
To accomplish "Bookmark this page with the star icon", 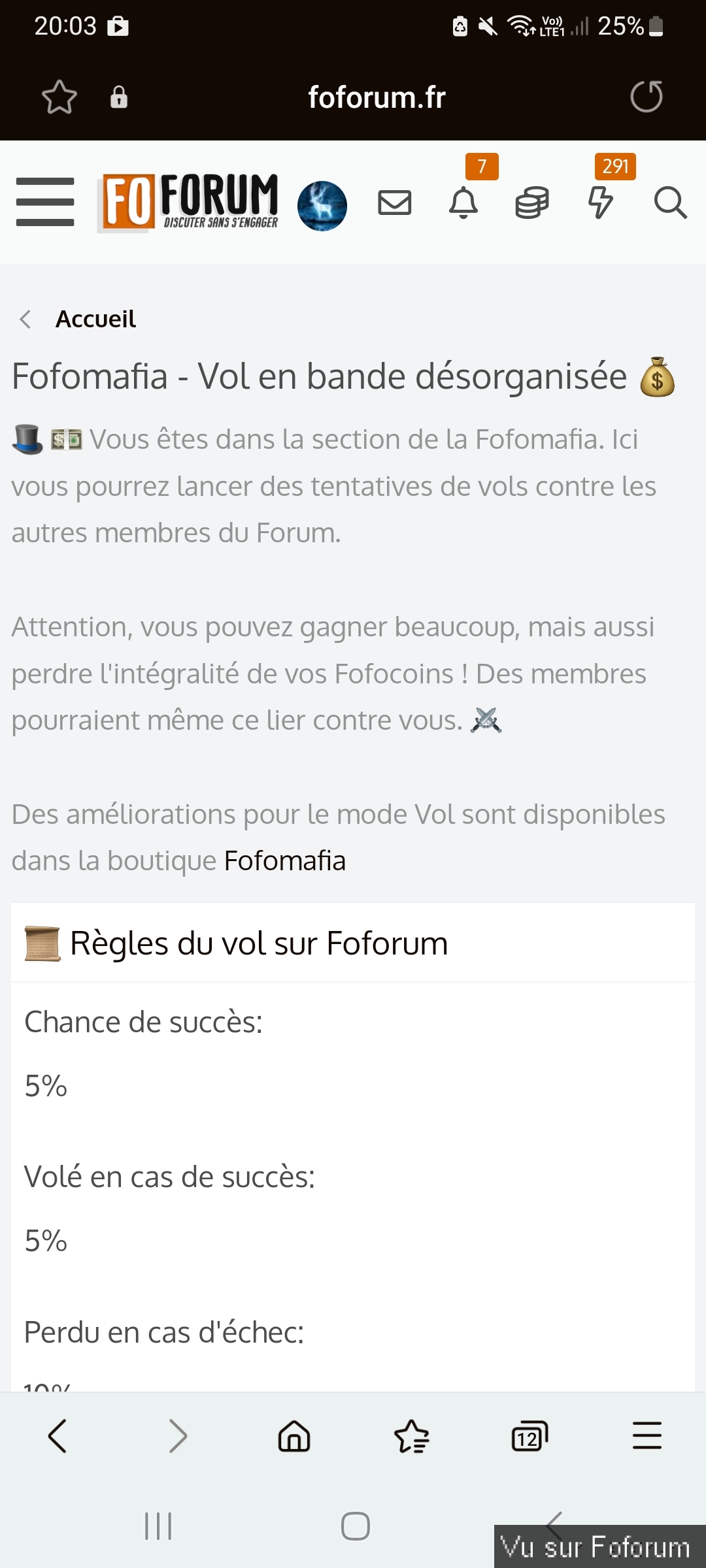I will 59,98.
